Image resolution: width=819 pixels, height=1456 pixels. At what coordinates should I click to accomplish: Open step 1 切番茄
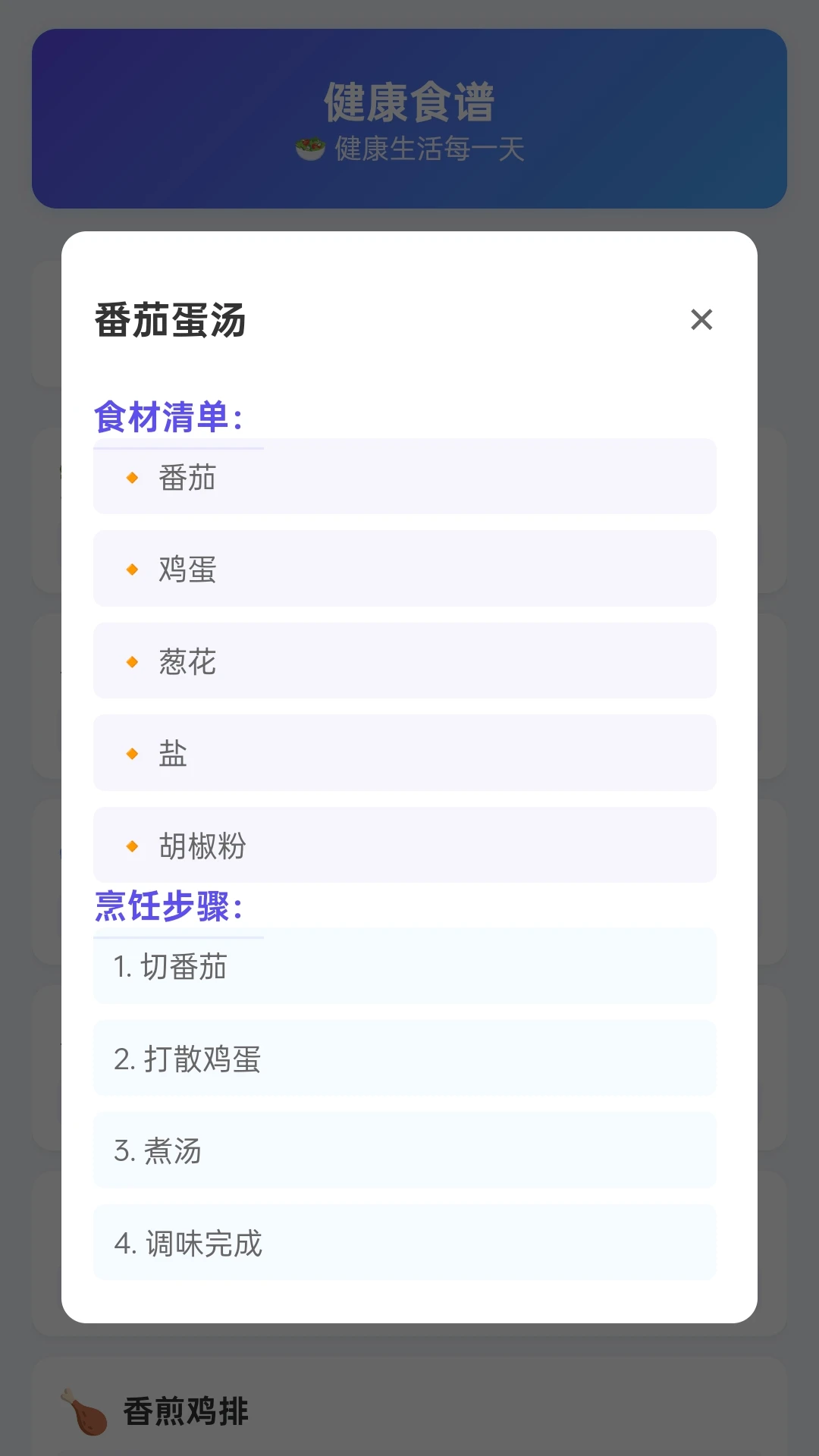[x=404, y=967]
